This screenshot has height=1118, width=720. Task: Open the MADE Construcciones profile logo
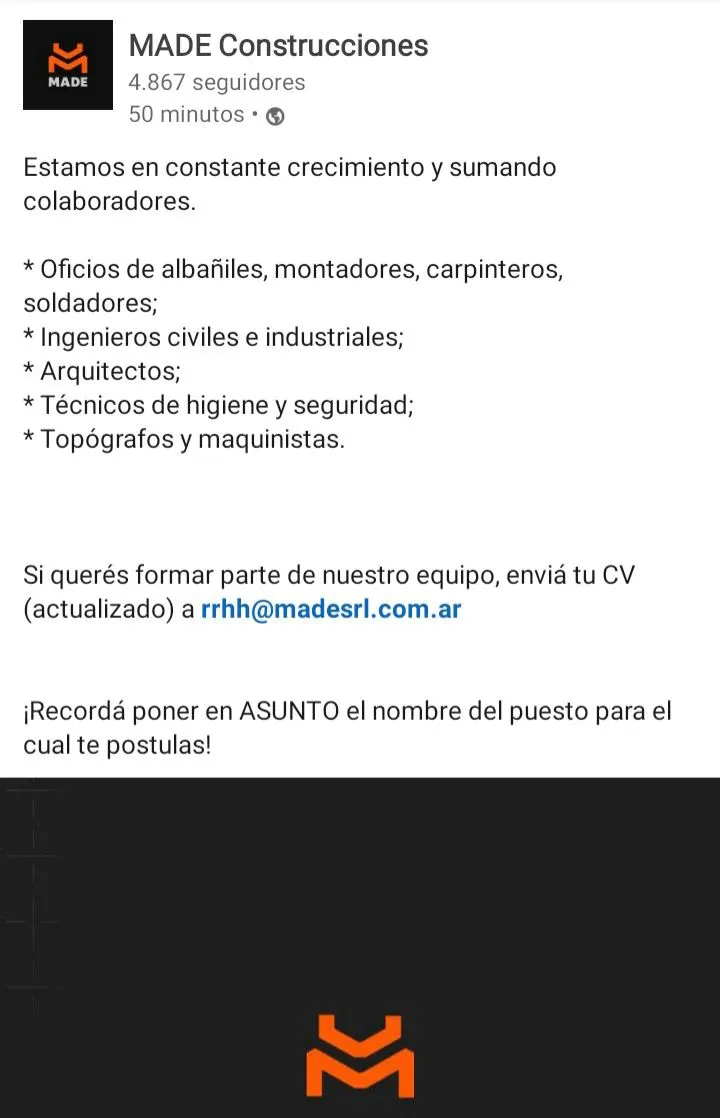click(x=68, y=65)
